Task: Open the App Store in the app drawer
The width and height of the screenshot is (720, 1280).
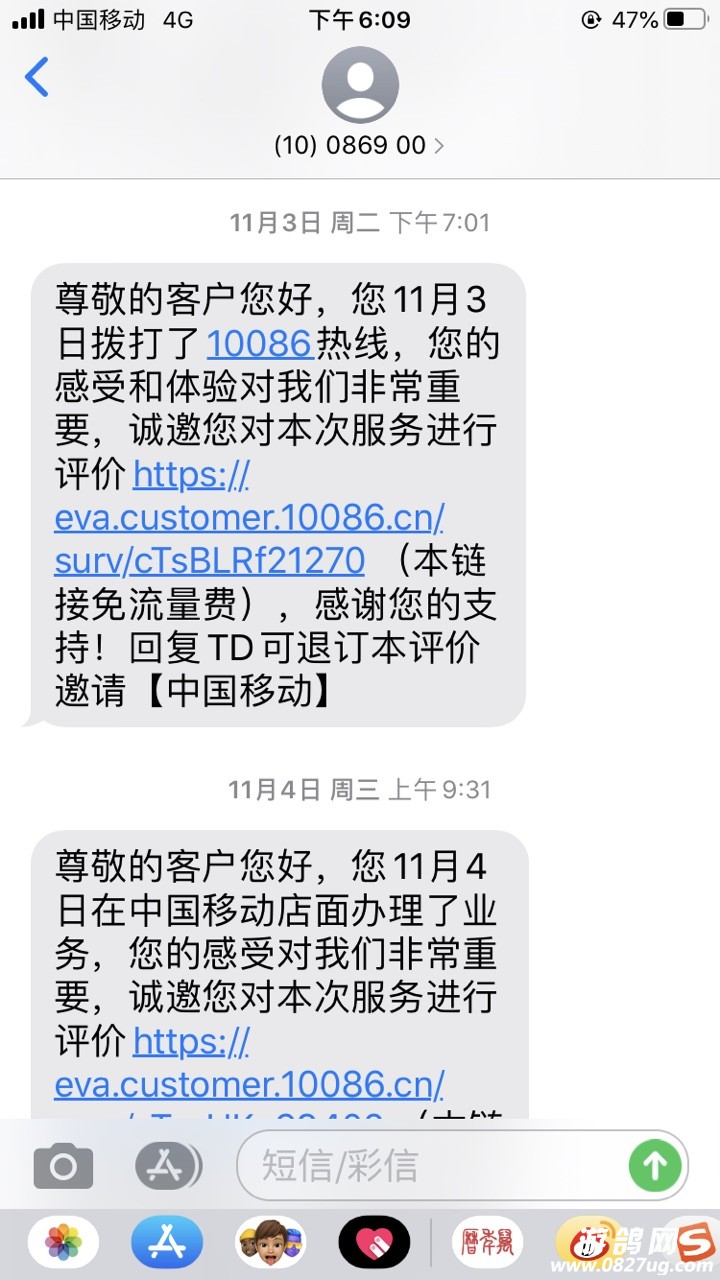Action: [x=167, y=1244]
